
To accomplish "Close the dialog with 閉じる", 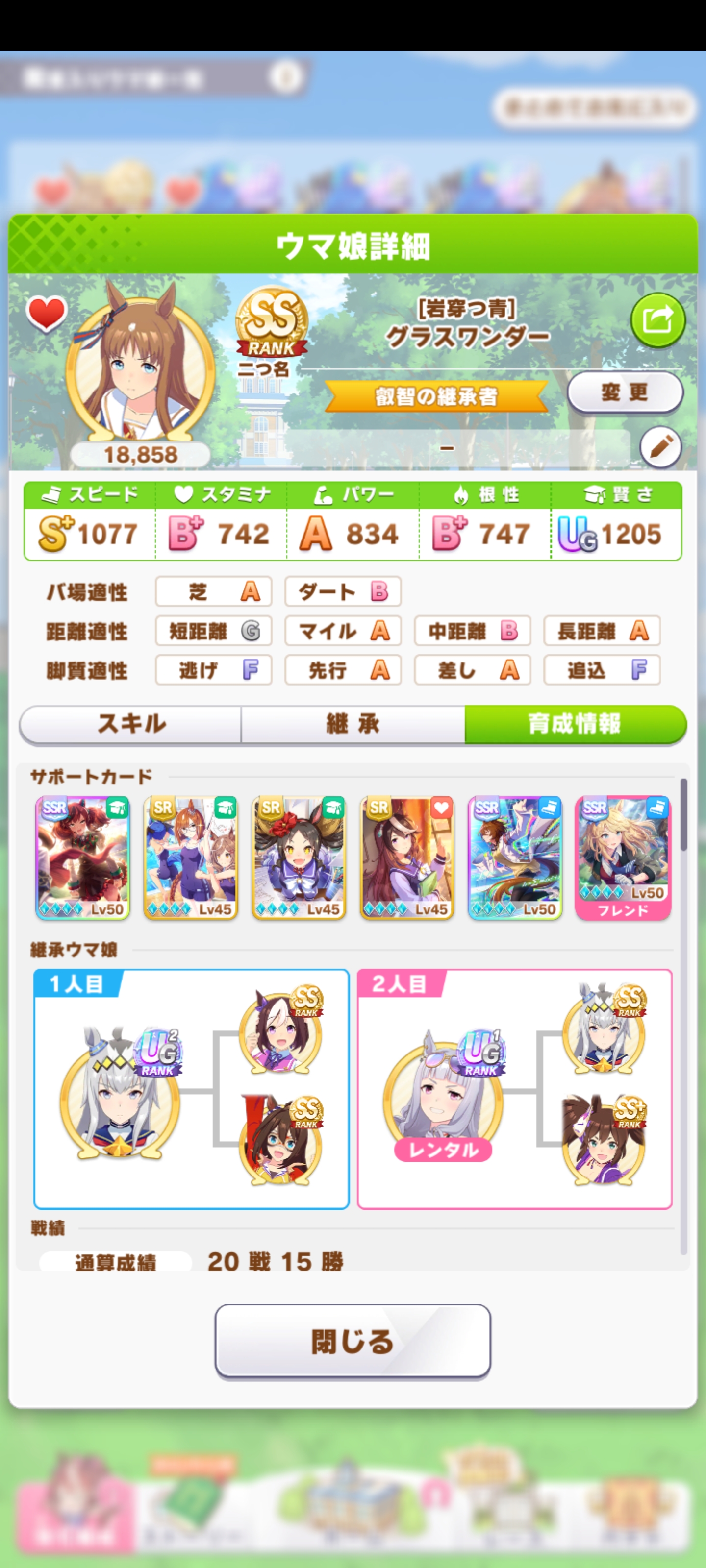I will click(353, 1341).
